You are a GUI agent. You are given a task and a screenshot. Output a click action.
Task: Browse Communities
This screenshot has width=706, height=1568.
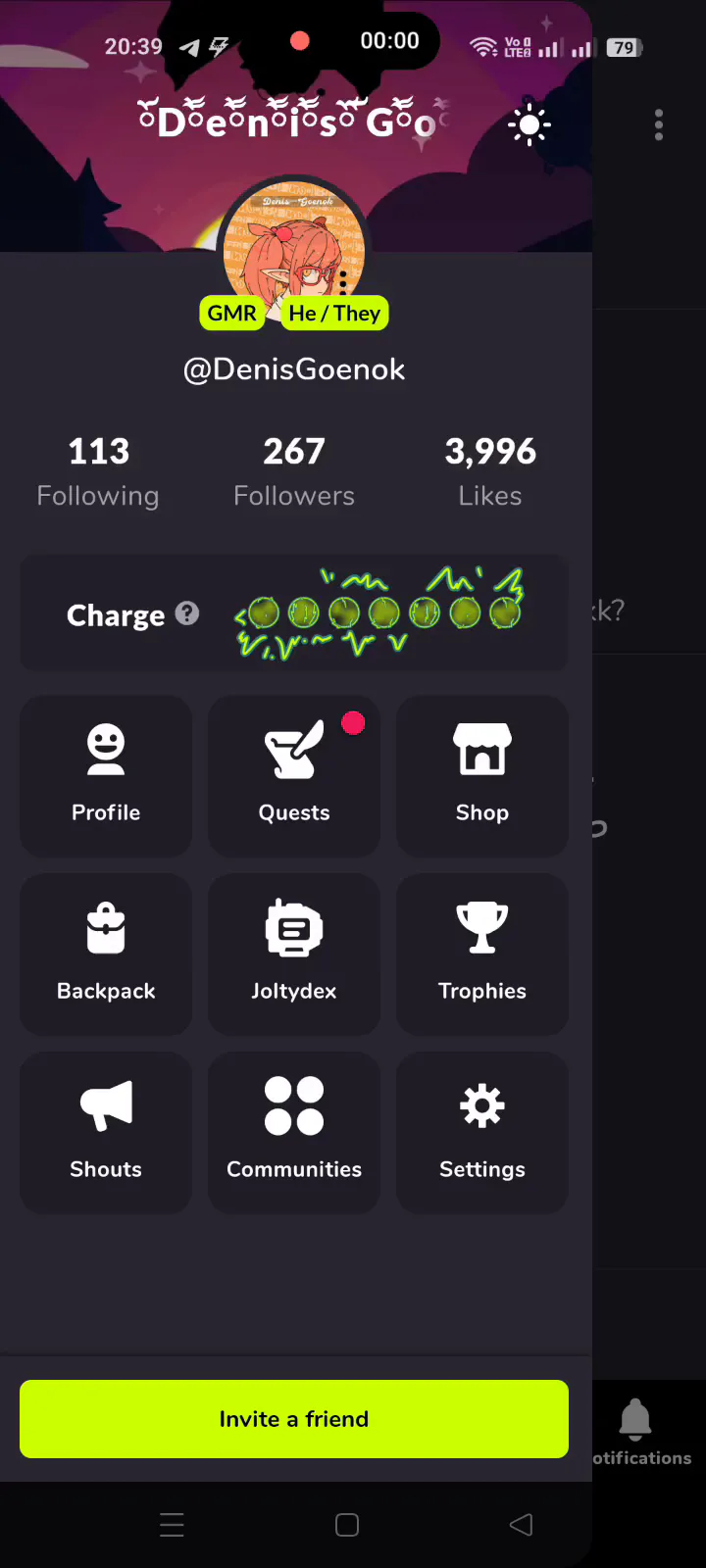tap(294, 1133)
